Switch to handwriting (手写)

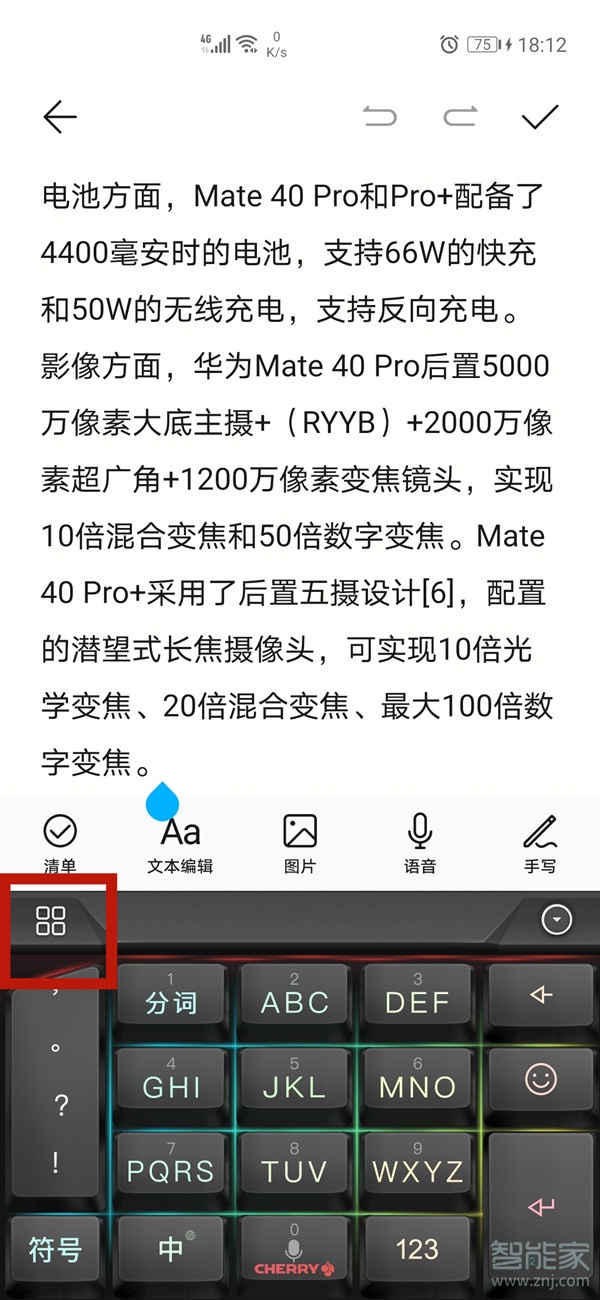click(540, 842)
